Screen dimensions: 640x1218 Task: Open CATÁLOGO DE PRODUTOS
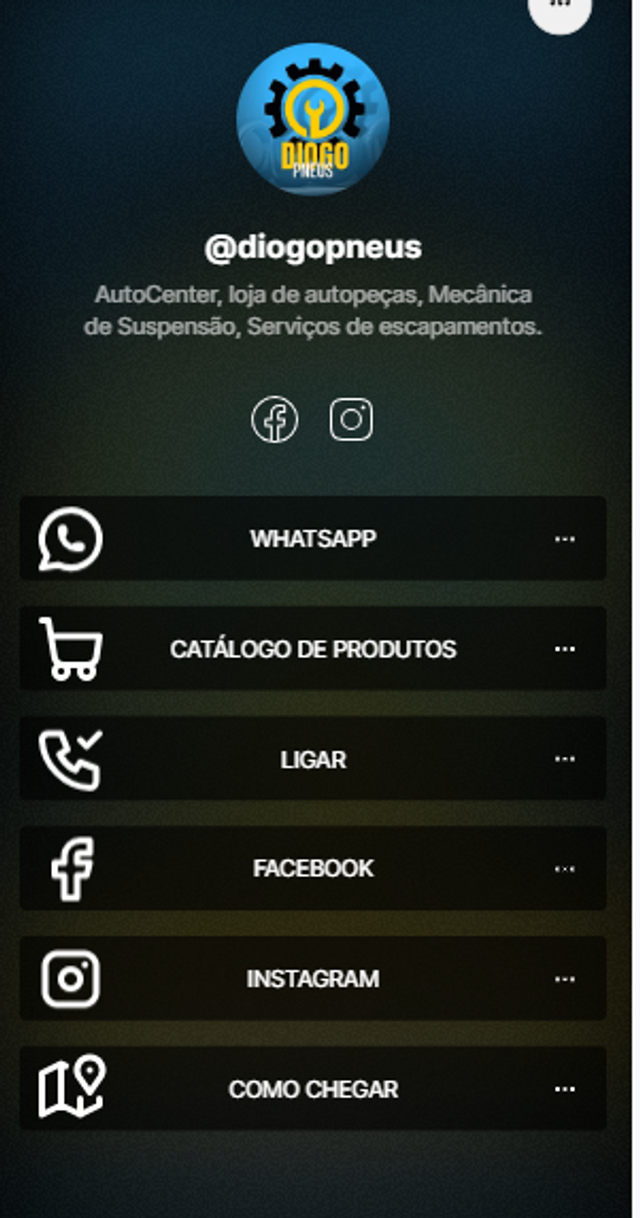[312, 649]
